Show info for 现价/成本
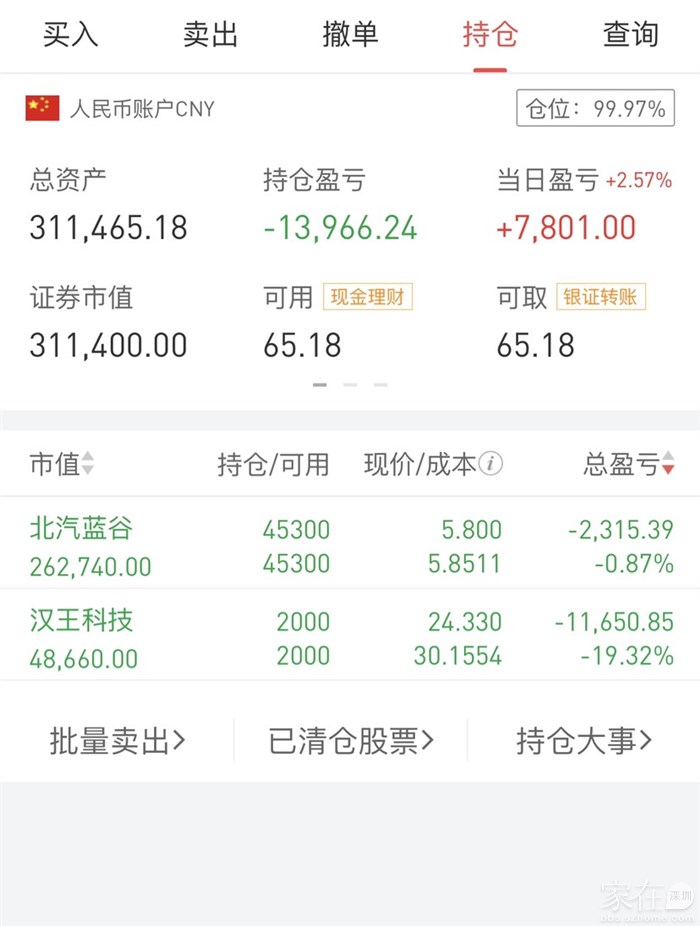Image resolution: width=700 pixels, height=926 pixels. point(491,464)
